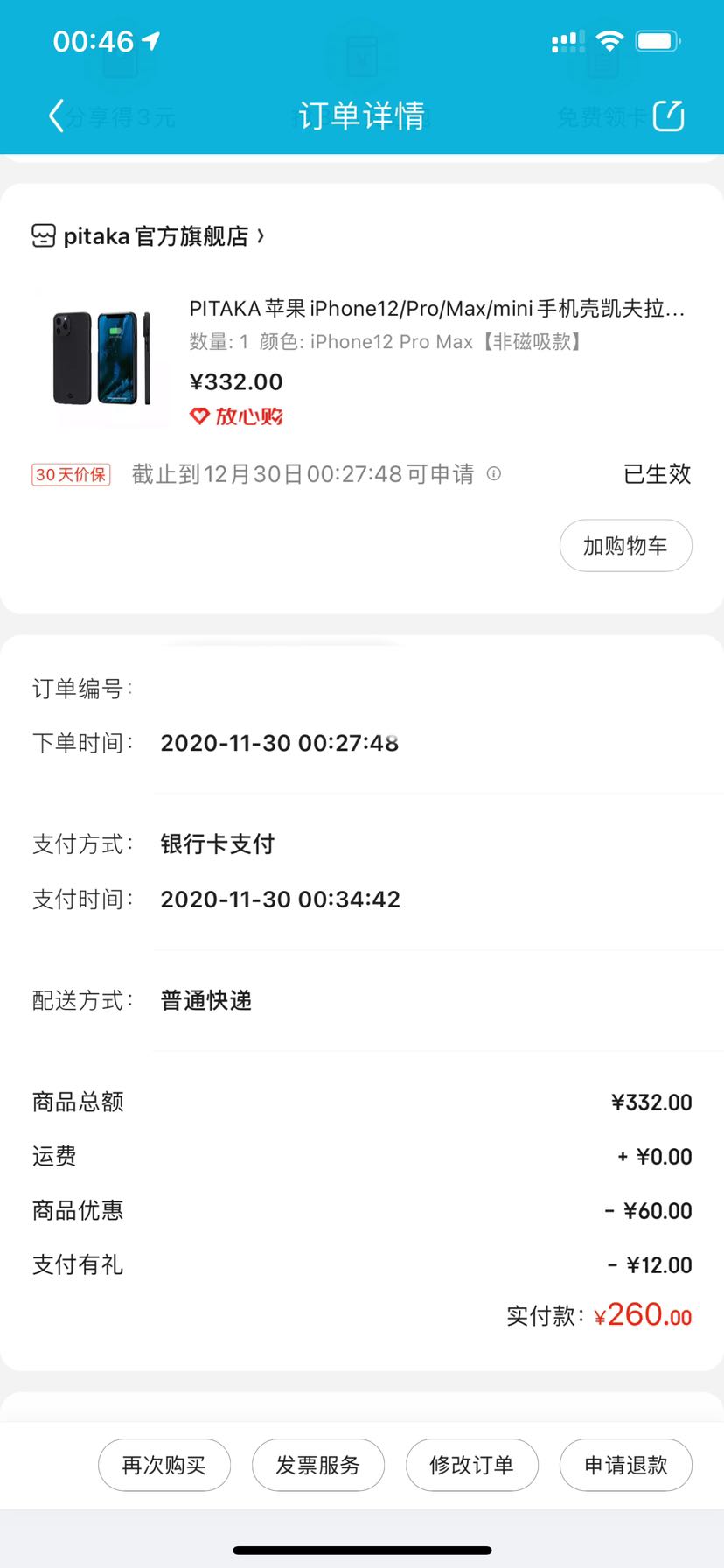Image resolution: width=724 pixels, height=1568 pixels.
Task: Open the info circle next to price protection deadline
Action: (494, 474)
